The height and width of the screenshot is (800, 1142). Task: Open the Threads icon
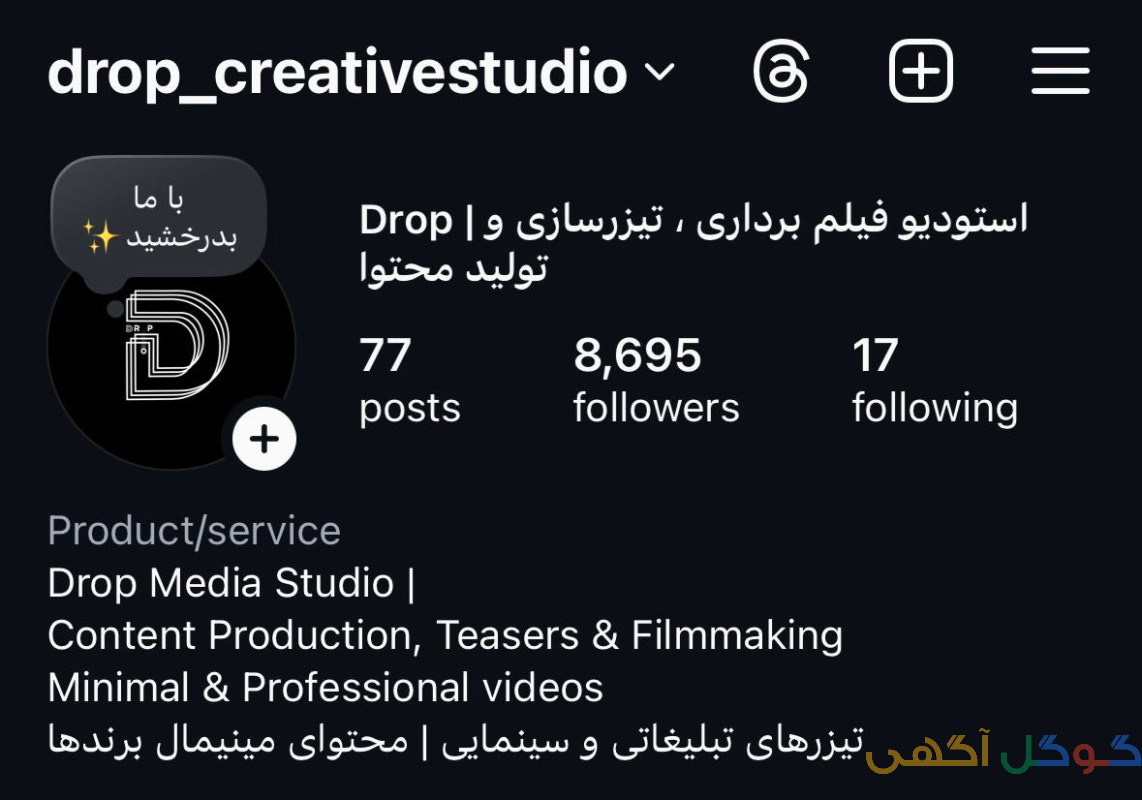(781, 72)
